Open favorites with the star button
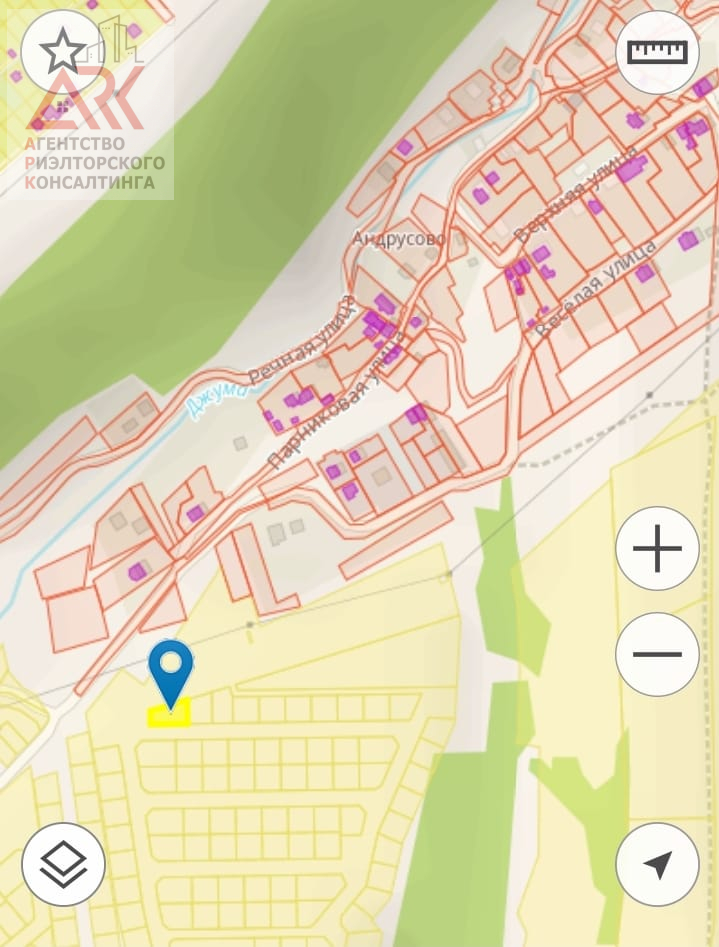The image size is (719, 947). 62,52
